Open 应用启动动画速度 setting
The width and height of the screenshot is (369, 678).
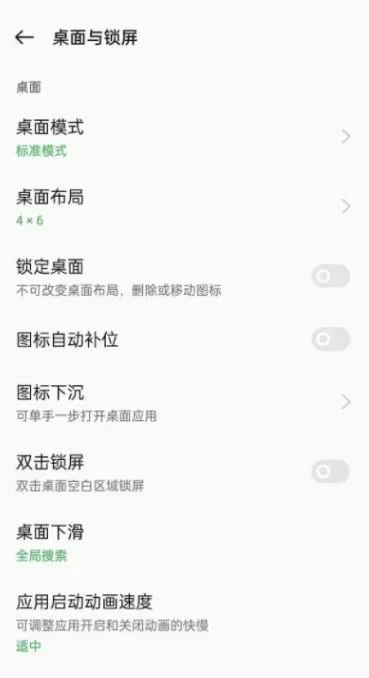point(184,622)
